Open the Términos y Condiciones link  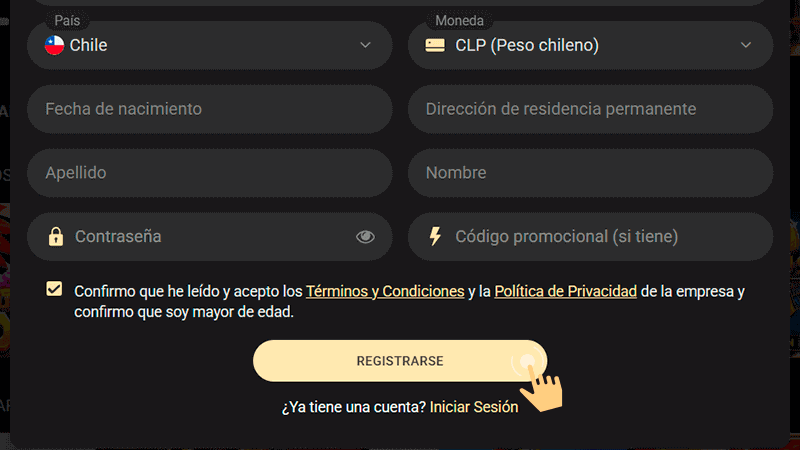385,291
